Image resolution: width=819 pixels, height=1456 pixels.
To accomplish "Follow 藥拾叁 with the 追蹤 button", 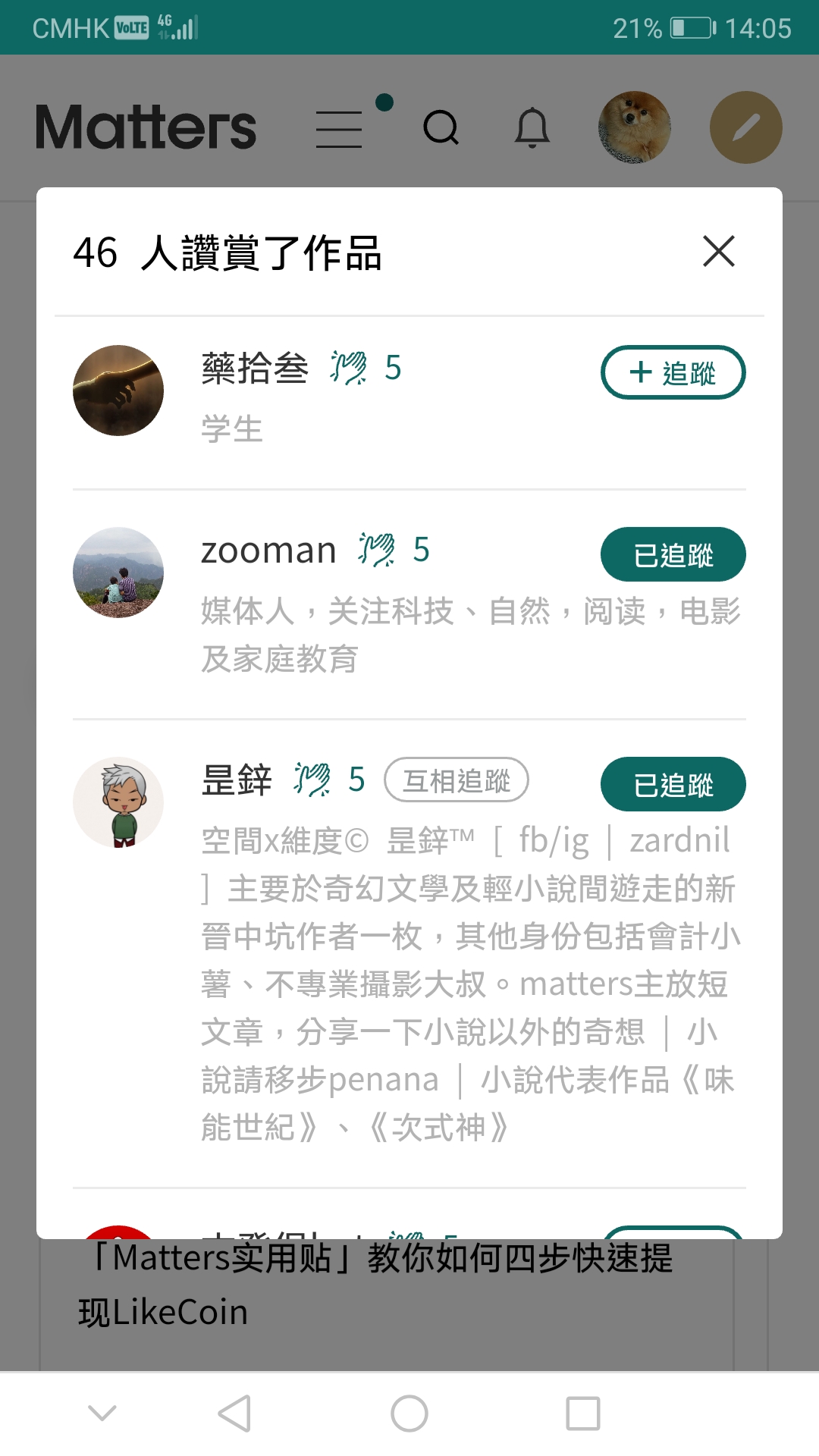I will [x=673, y=372].
